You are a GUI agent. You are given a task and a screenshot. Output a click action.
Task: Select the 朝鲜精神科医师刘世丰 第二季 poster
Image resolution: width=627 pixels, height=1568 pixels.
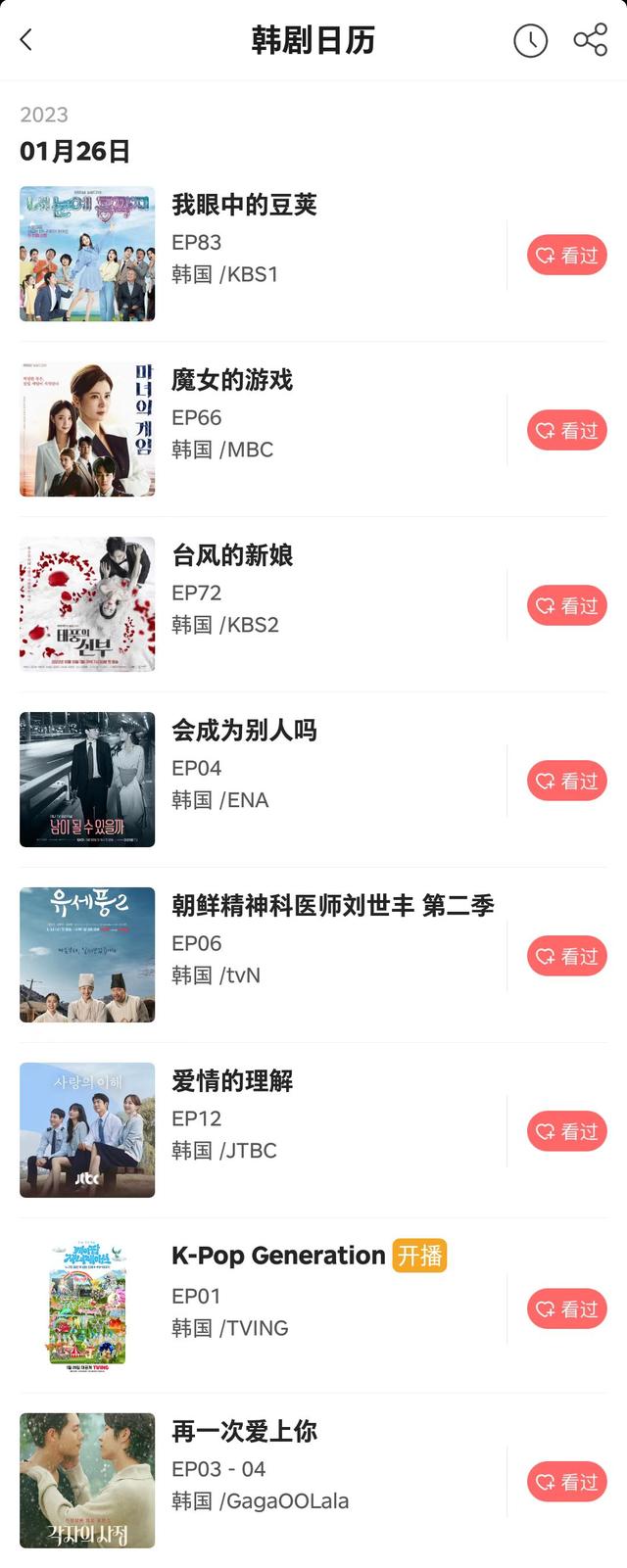(87, 955)
